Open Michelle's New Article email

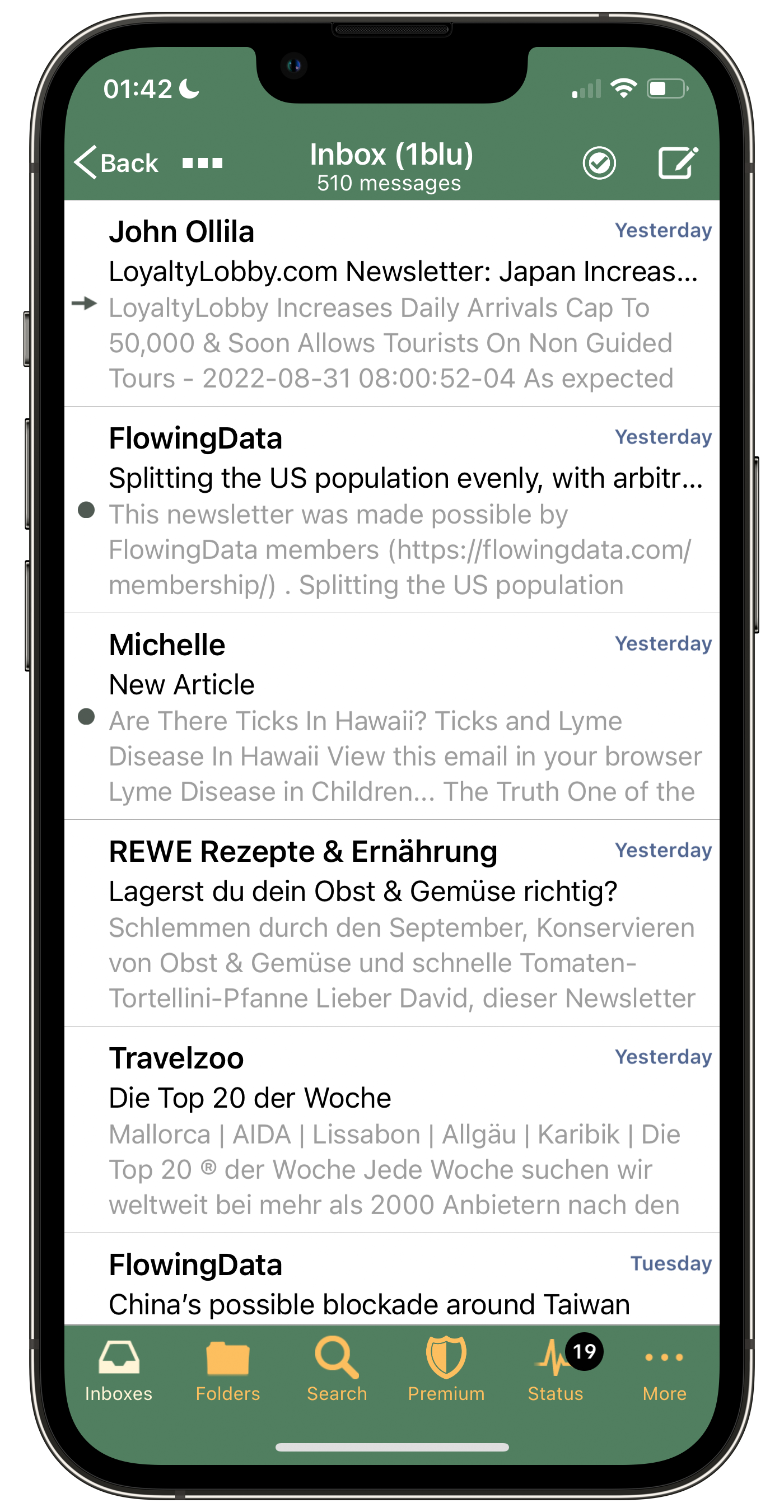(x=391, y=717)
